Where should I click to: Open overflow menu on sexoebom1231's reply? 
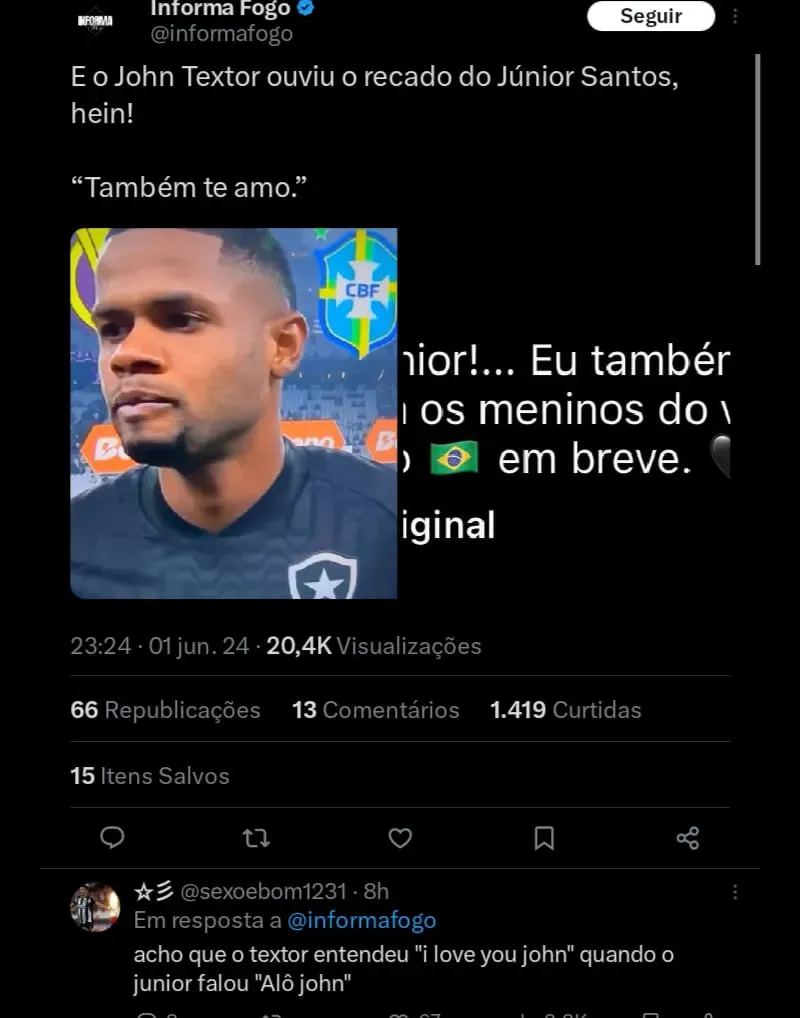coord(736,891)
